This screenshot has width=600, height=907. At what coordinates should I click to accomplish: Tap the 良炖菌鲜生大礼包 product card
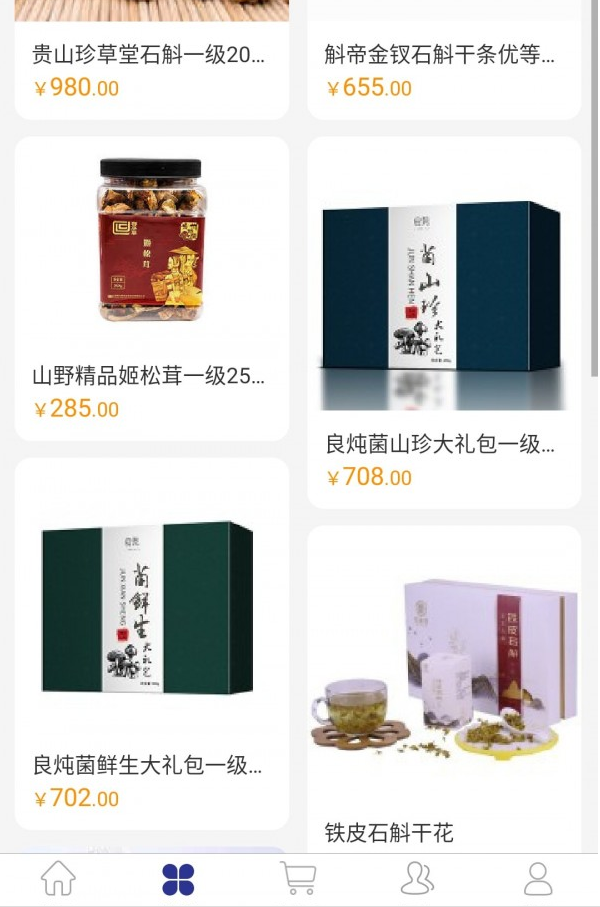[x=151, y=640]
